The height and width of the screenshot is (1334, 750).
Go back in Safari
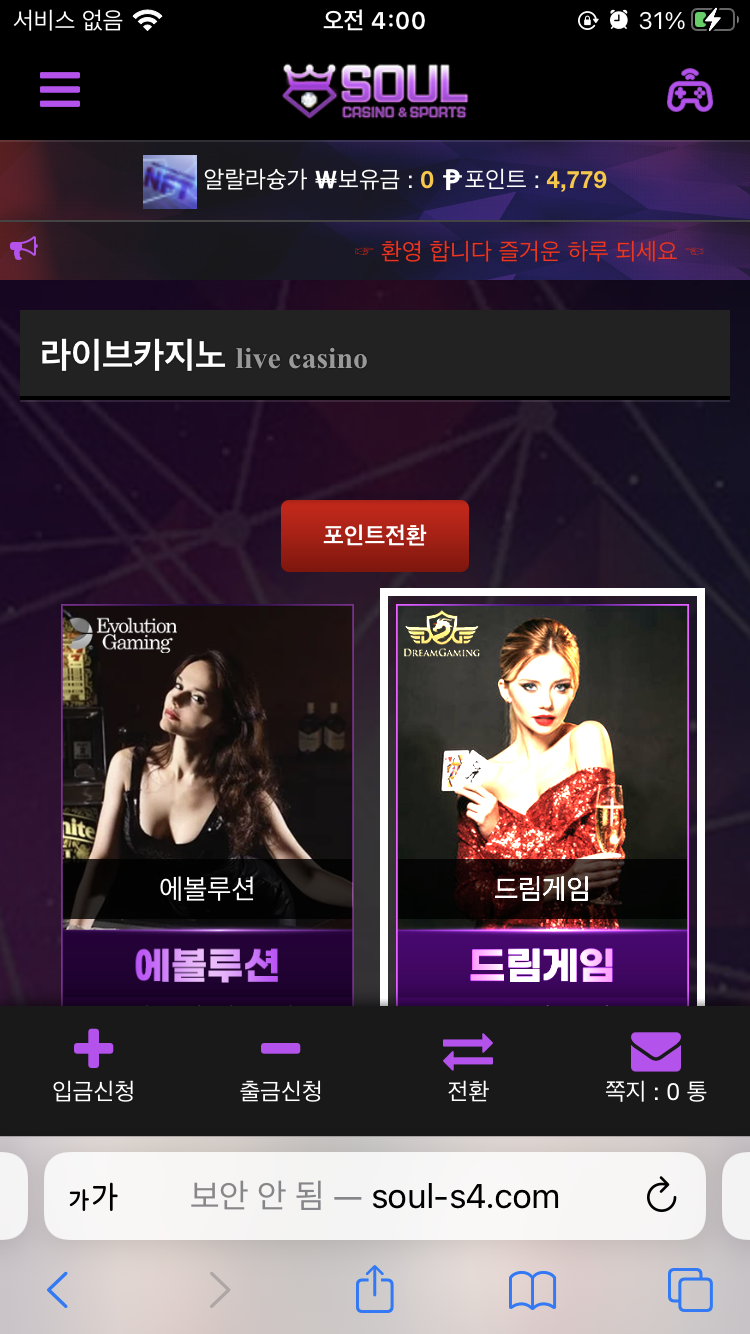tap(58, 1290)
